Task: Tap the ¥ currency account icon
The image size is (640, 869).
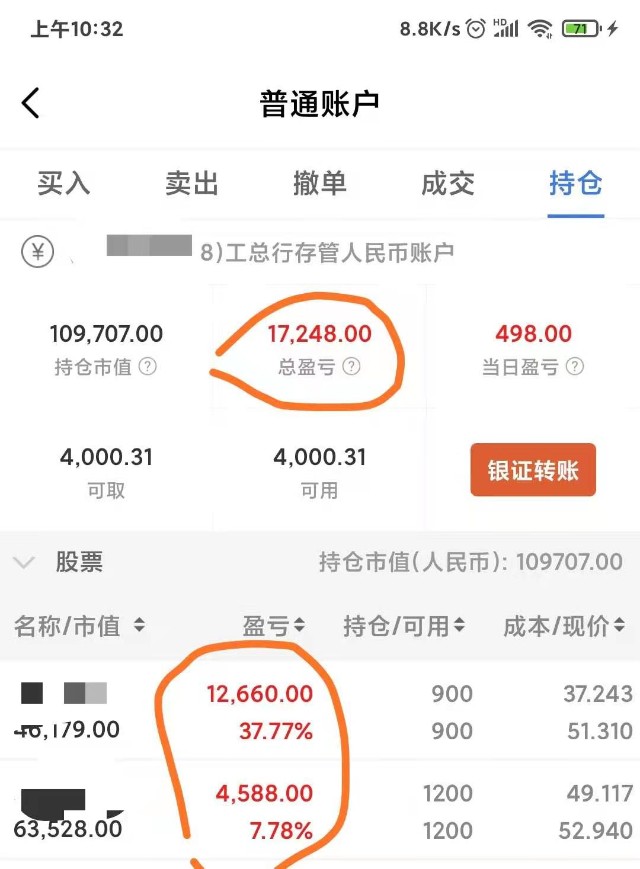Action: pos(38,252)
